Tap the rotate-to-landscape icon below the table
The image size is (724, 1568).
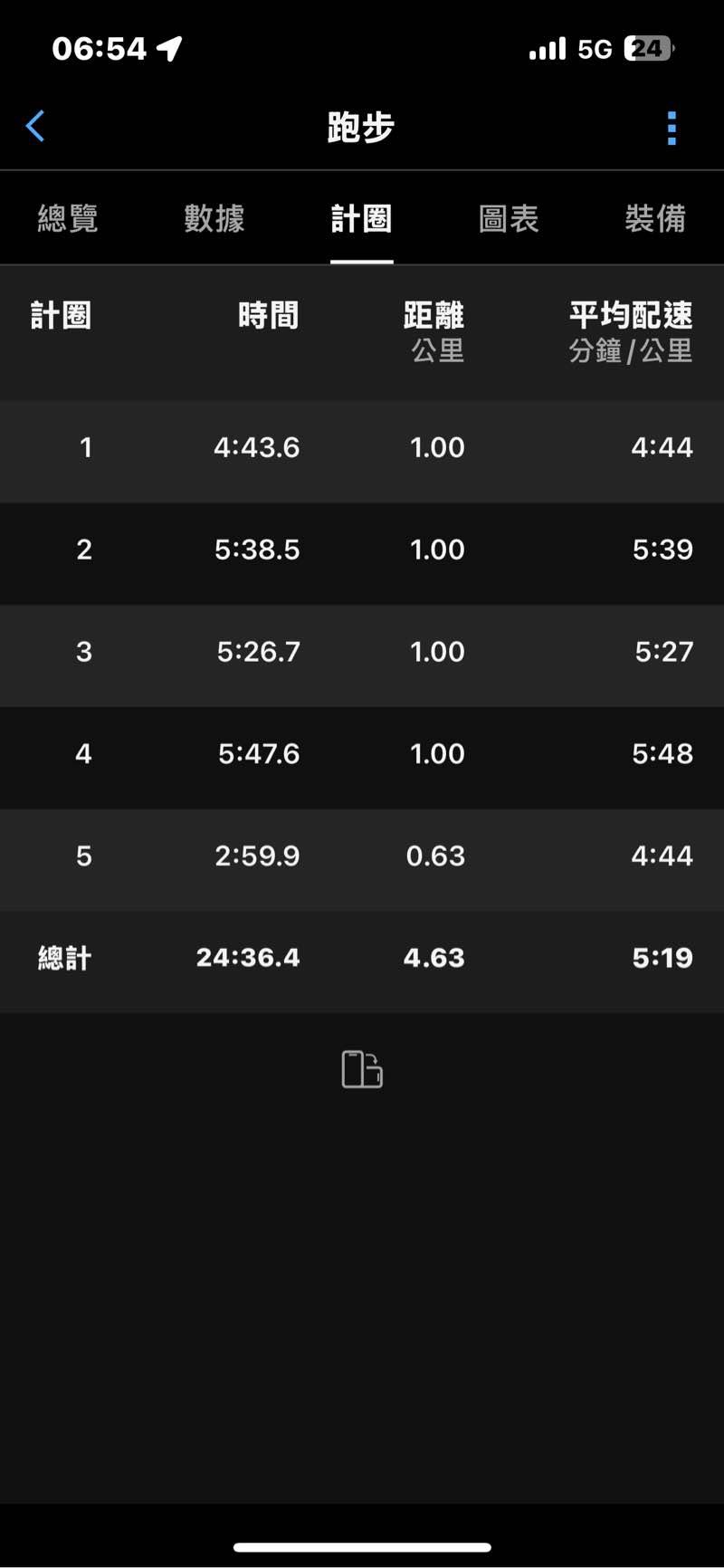[362, 1069]
